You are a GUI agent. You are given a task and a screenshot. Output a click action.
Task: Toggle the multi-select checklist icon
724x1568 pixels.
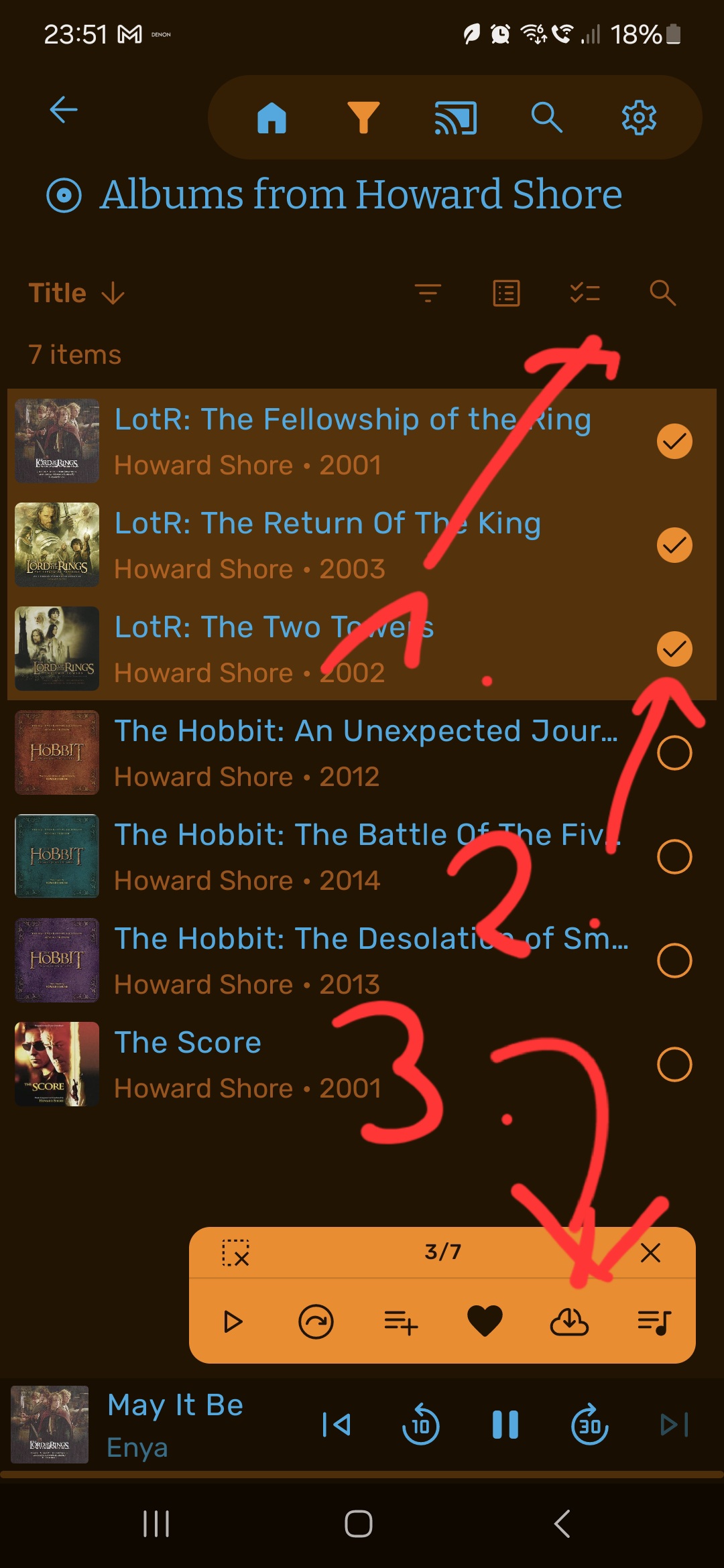(x=585, y=293)
